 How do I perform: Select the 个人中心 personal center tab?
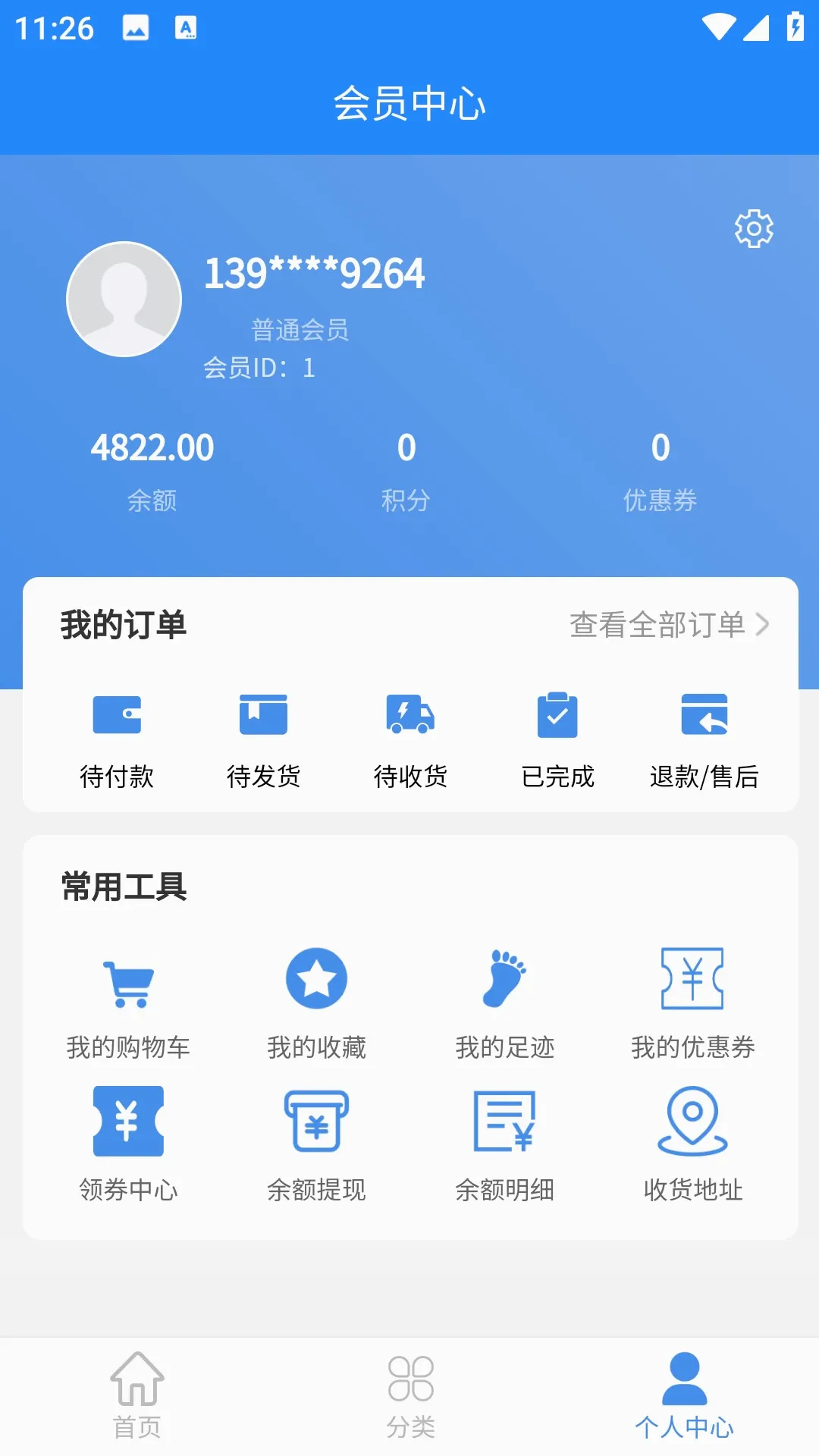[x=684, y=1396]
